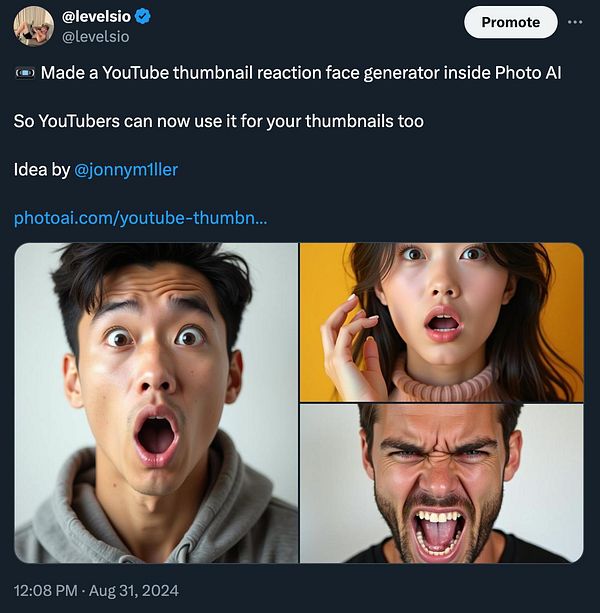View the shocked man in hoodie photo
Image resolution: width=600 pixels, height=613 pixels.
click(x=156, y=402)
